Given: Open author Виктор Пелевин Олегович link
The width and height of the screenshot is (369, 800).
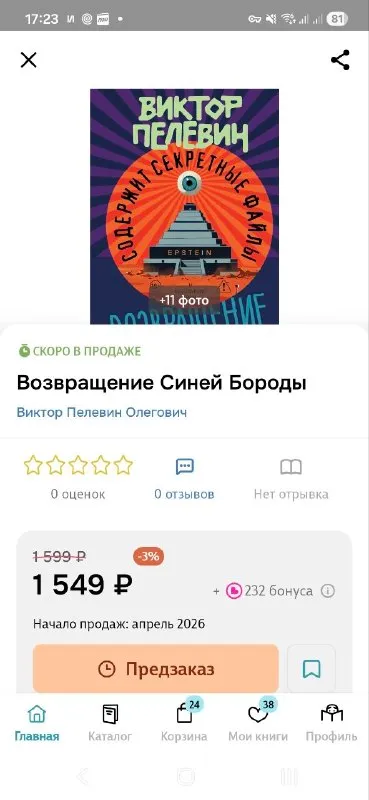Looking at the screenshot, I should 102,412.
